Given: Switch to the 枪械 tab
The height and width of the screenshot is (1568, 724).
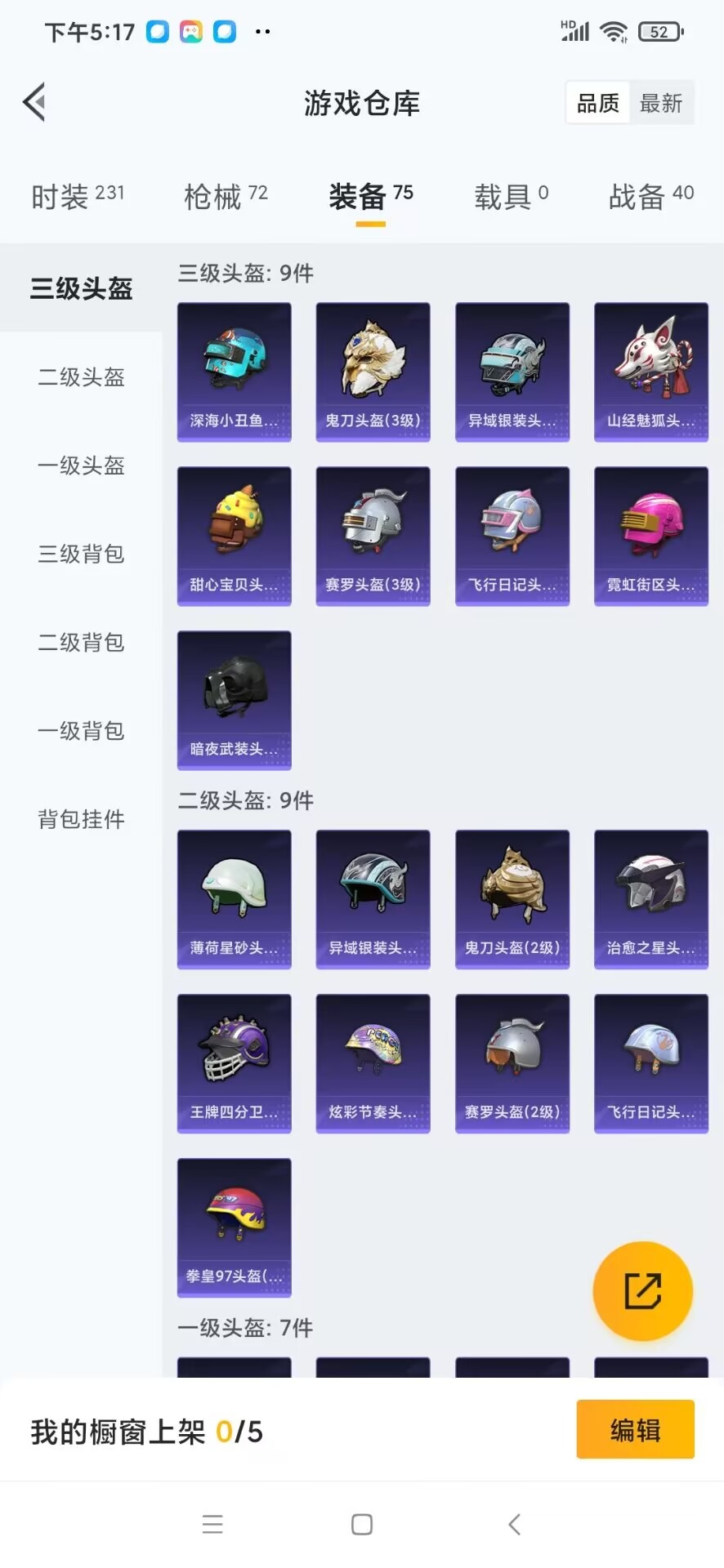Looking at the screenshot, I should (226, 196).
